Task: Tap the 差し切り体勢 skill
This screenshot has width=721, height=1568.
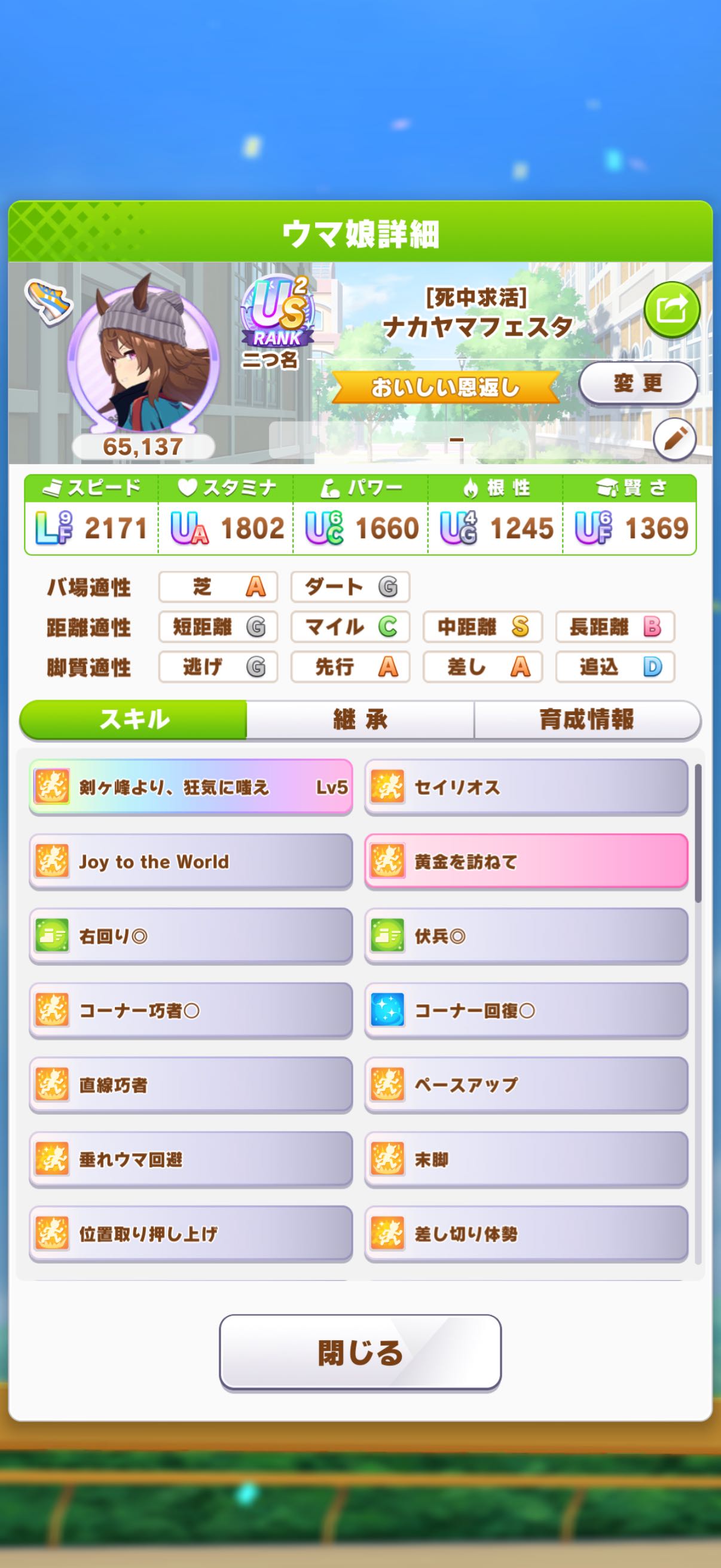Action: click(x=526, y=1234)
